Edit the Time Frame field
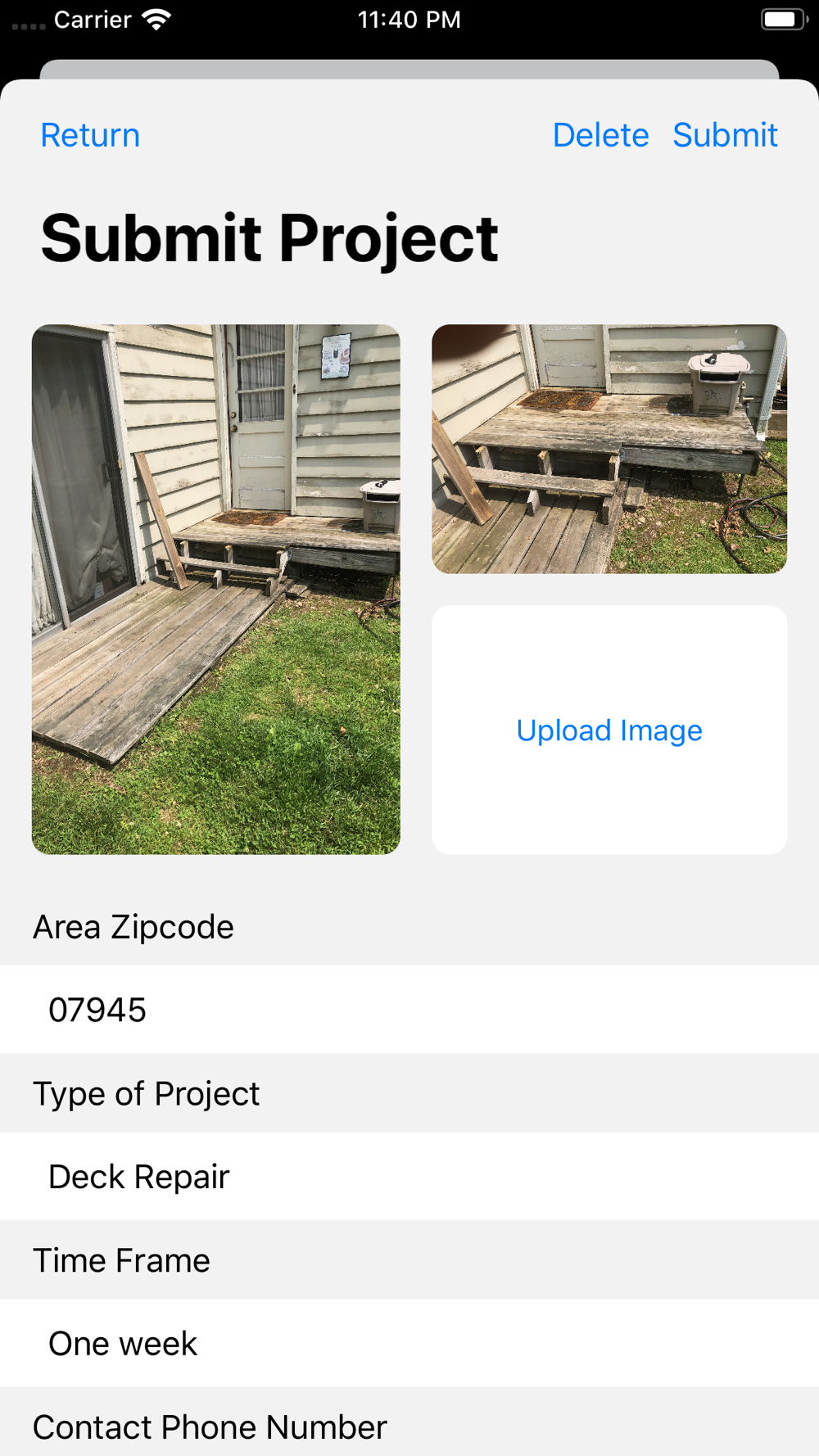819x1456 pixels. pyautogui.click(x=409, y=1343)
